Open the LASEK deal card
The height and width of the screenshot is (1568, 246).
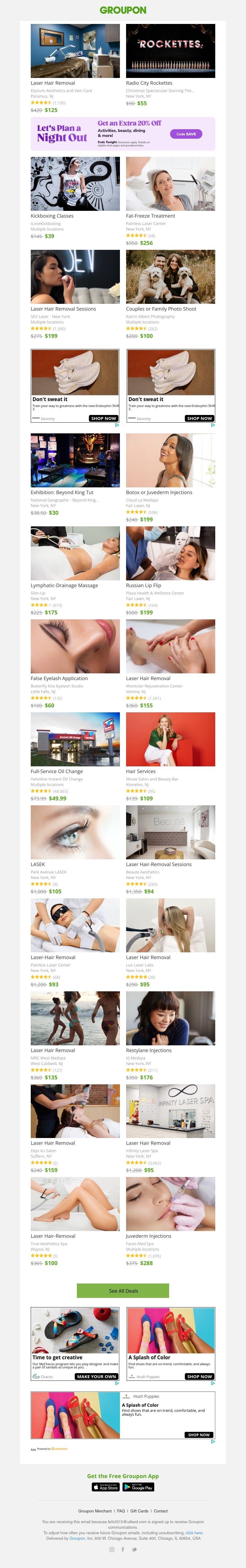click(x=75, y=832)
